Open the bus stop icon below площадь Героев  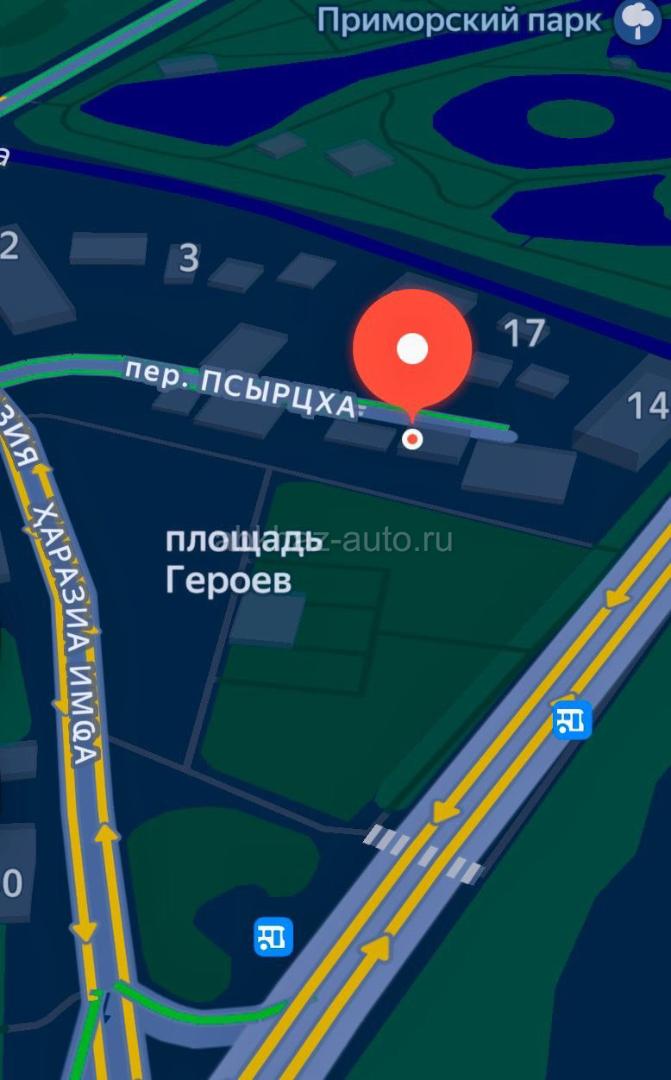click(273, 936)
